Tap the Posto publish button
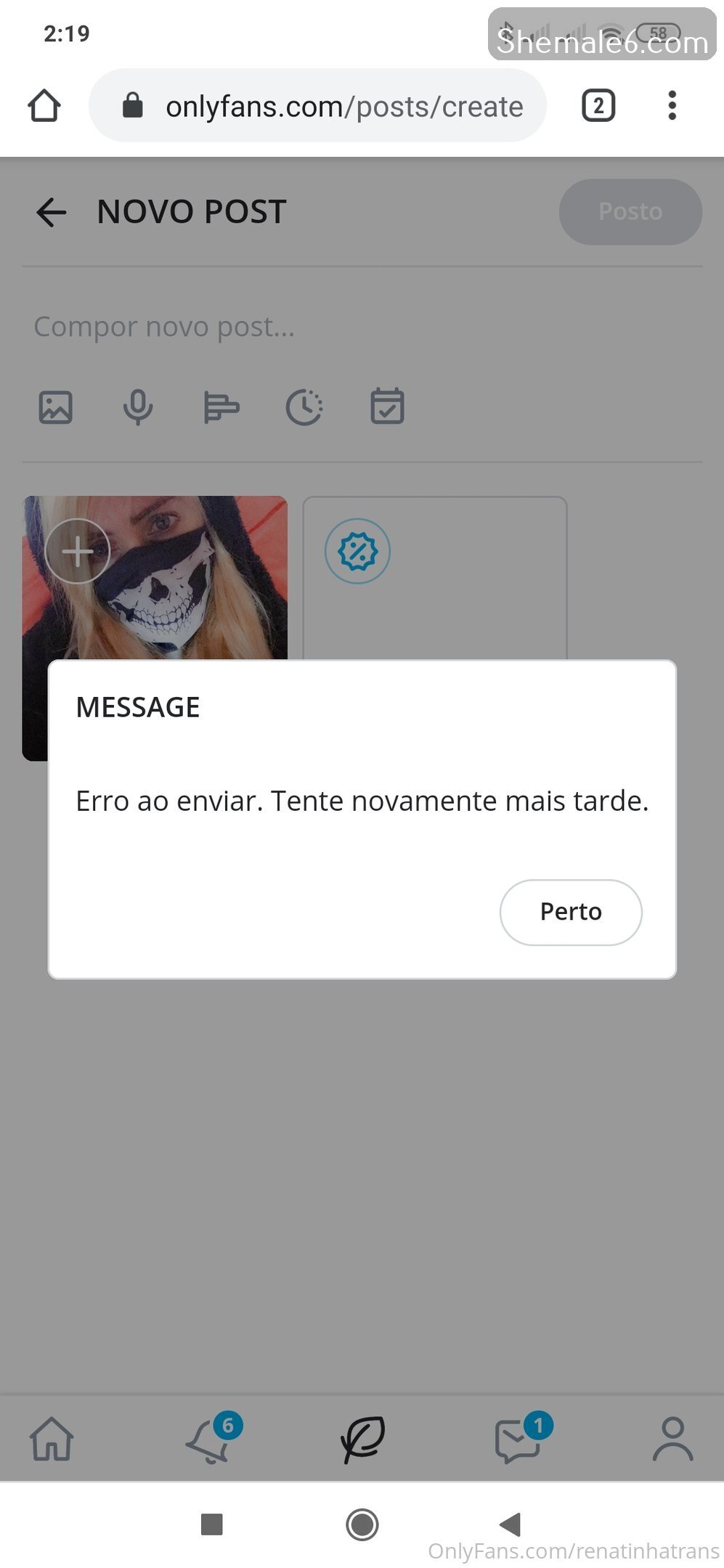This screenshot has width=724, height=1568. [630, 211]
